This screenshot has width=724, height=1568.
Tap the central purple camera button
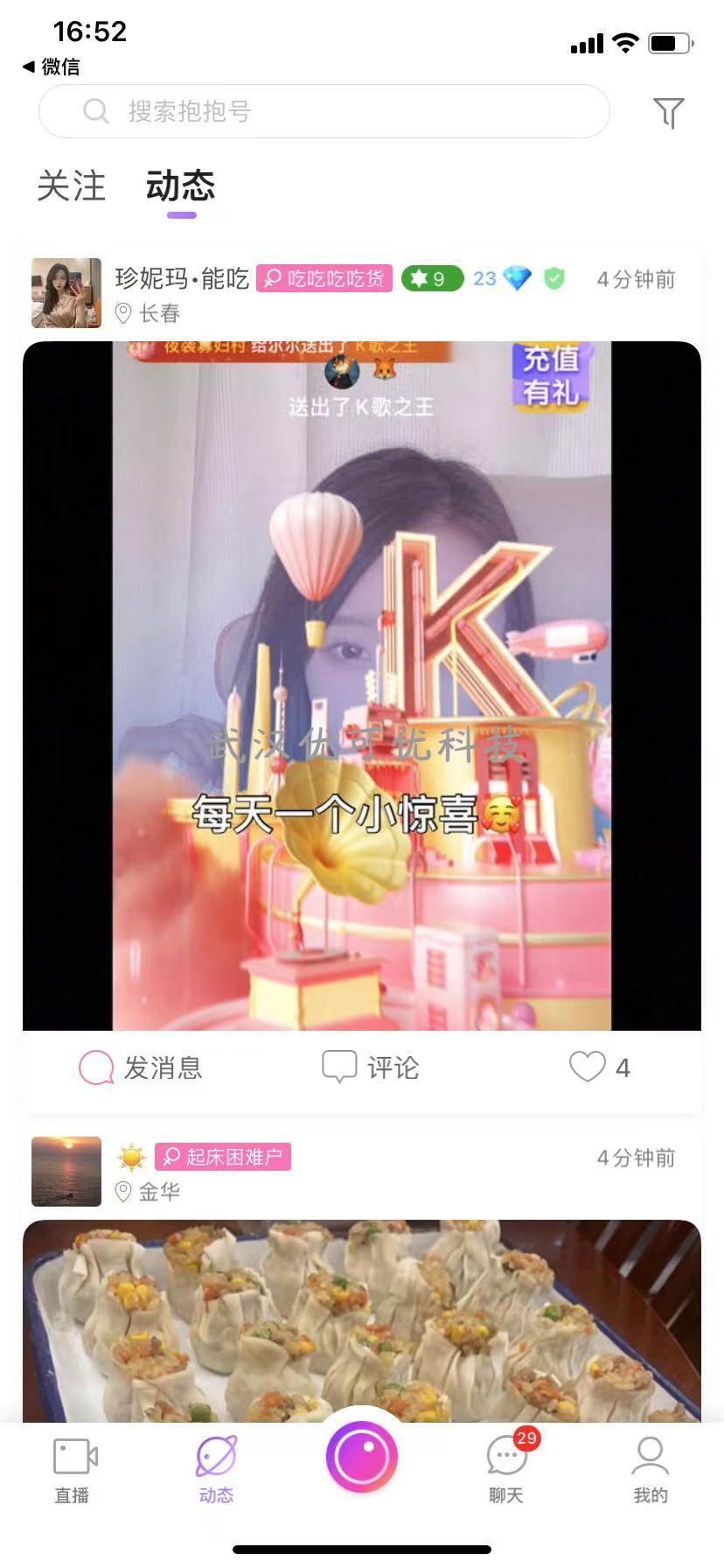click(362, 1457)
